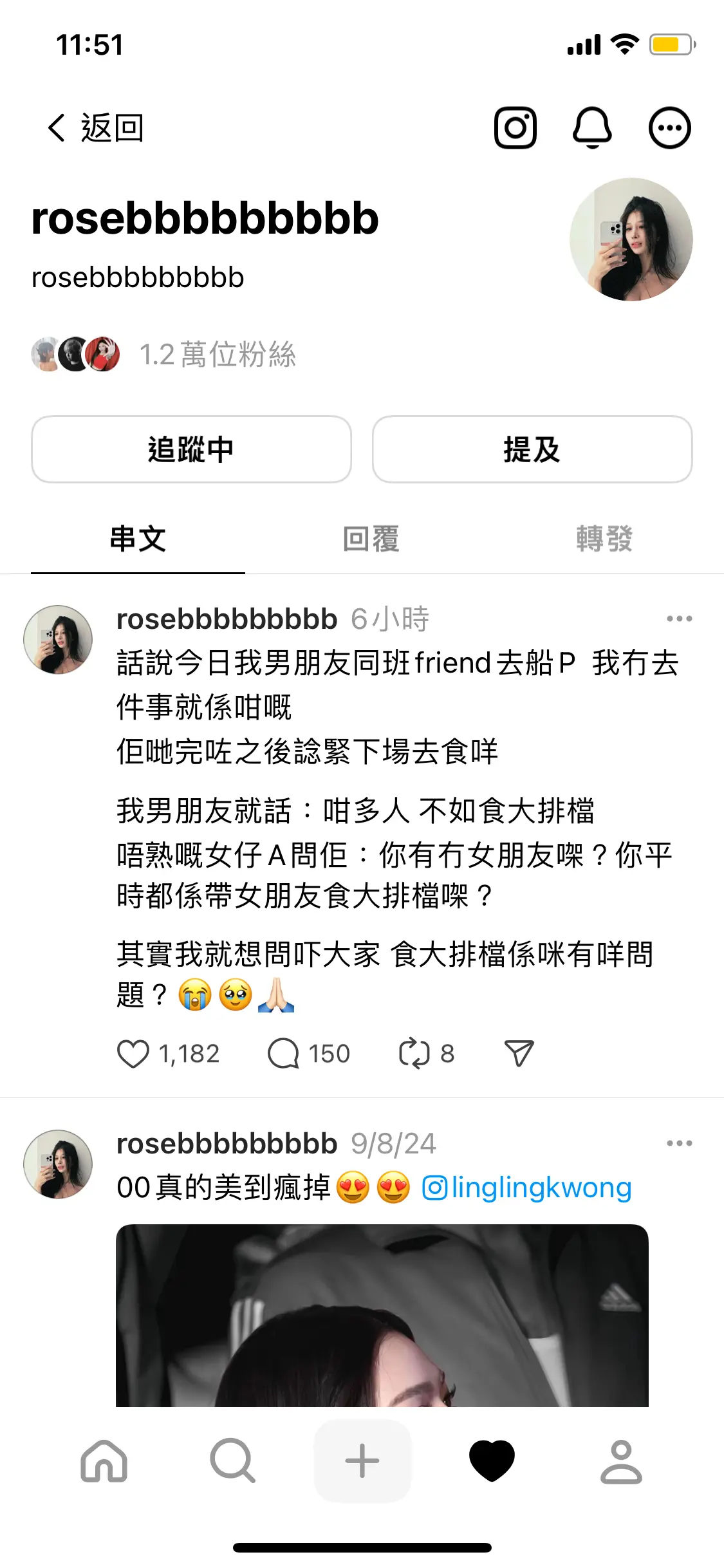View the large profile picture
This screenshot has width=724, height=1568.
click(x=631, y=239)
